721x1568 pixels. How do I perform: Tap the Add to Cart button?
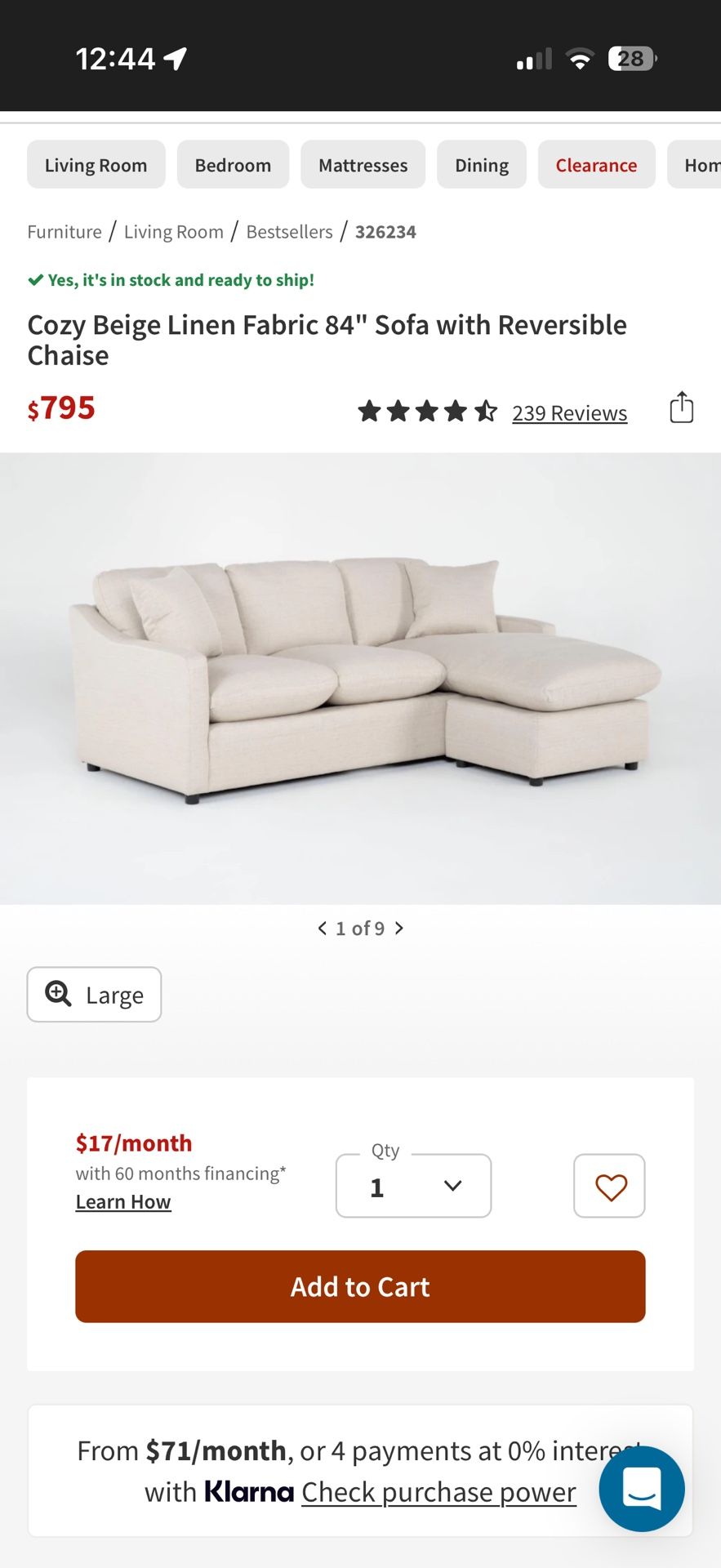pyautogui.click(x=360, y=1286)
